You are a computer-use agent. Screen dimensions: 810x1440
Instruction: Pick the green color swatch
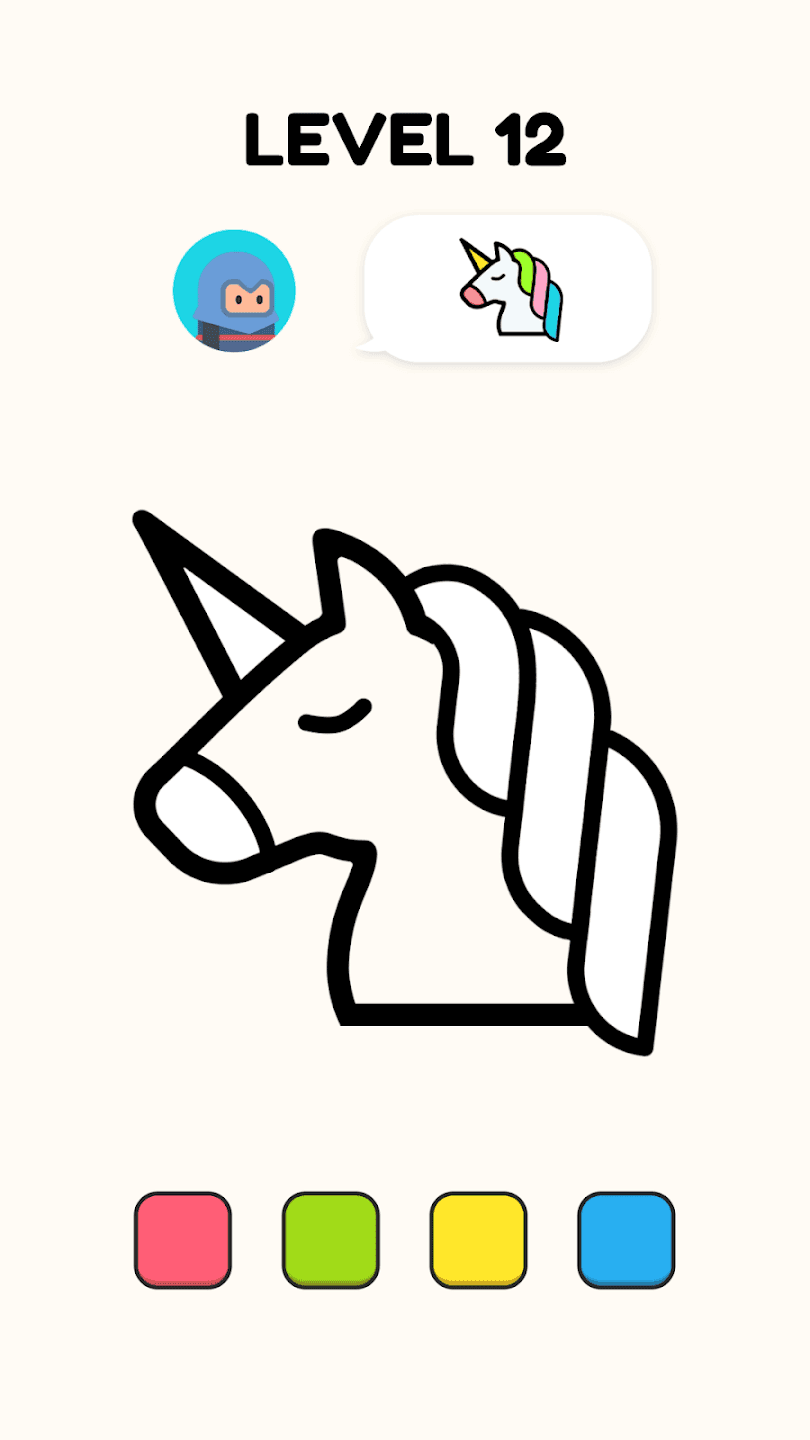pyautogui.click(x=331, y=1239)
